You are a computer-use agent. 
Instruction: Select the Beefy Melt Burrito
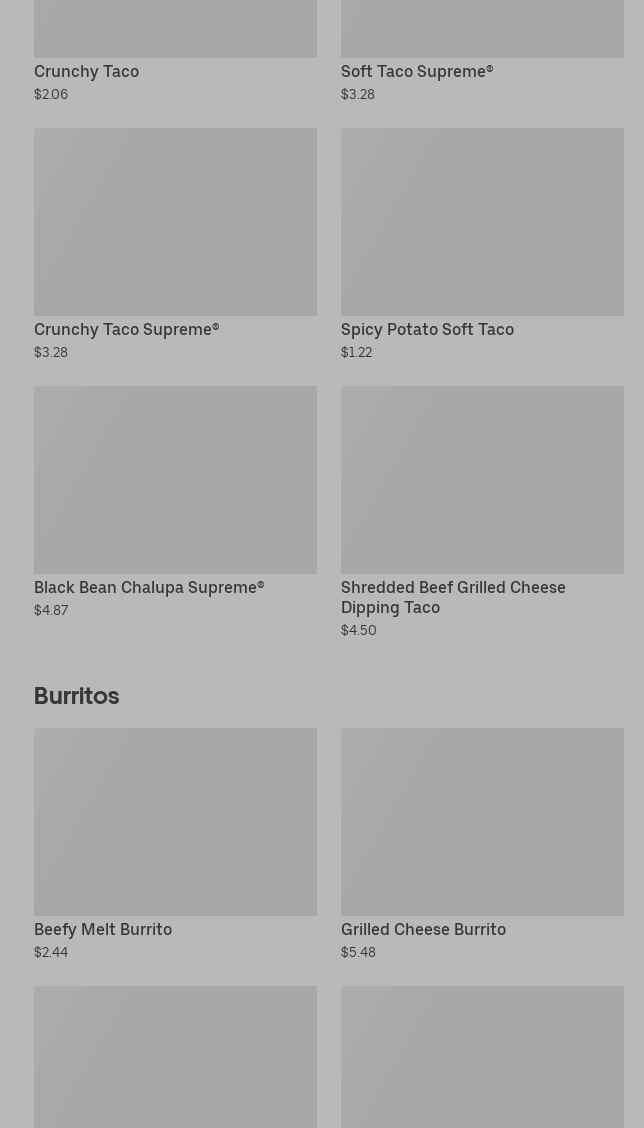coord(175,845)
